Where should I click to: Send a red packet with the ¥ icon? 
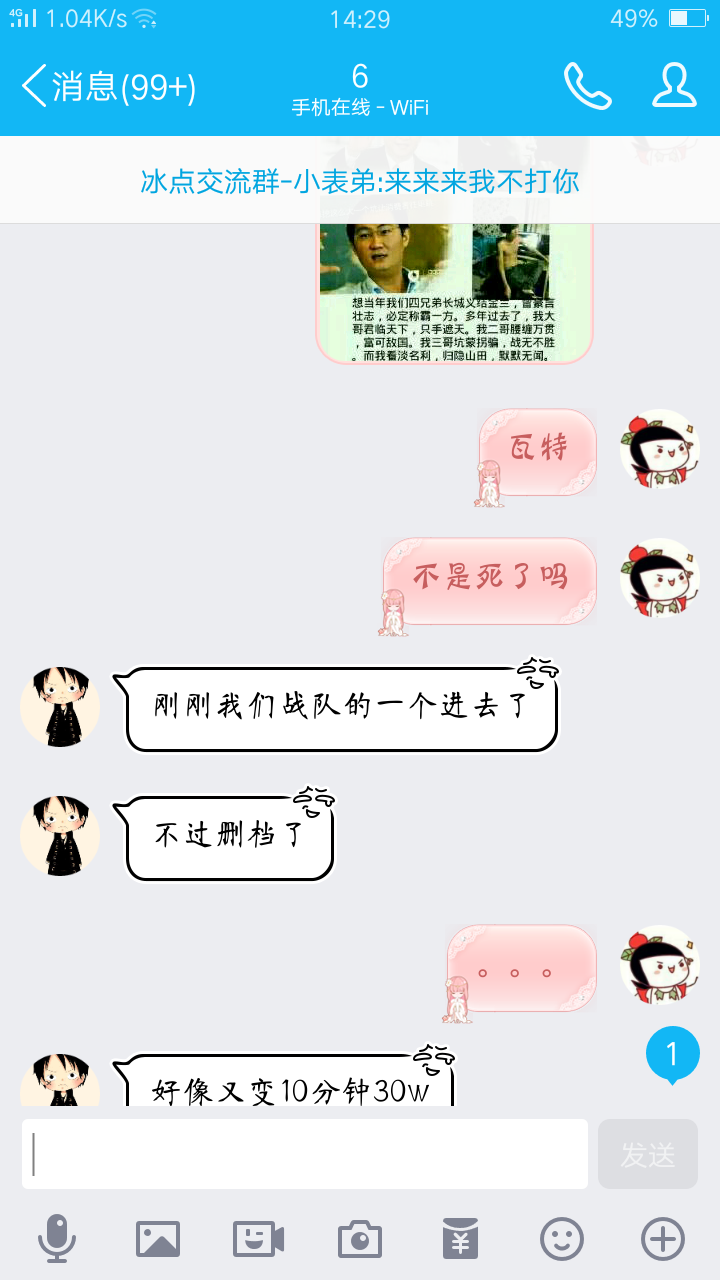click(x=461, y=1239)
